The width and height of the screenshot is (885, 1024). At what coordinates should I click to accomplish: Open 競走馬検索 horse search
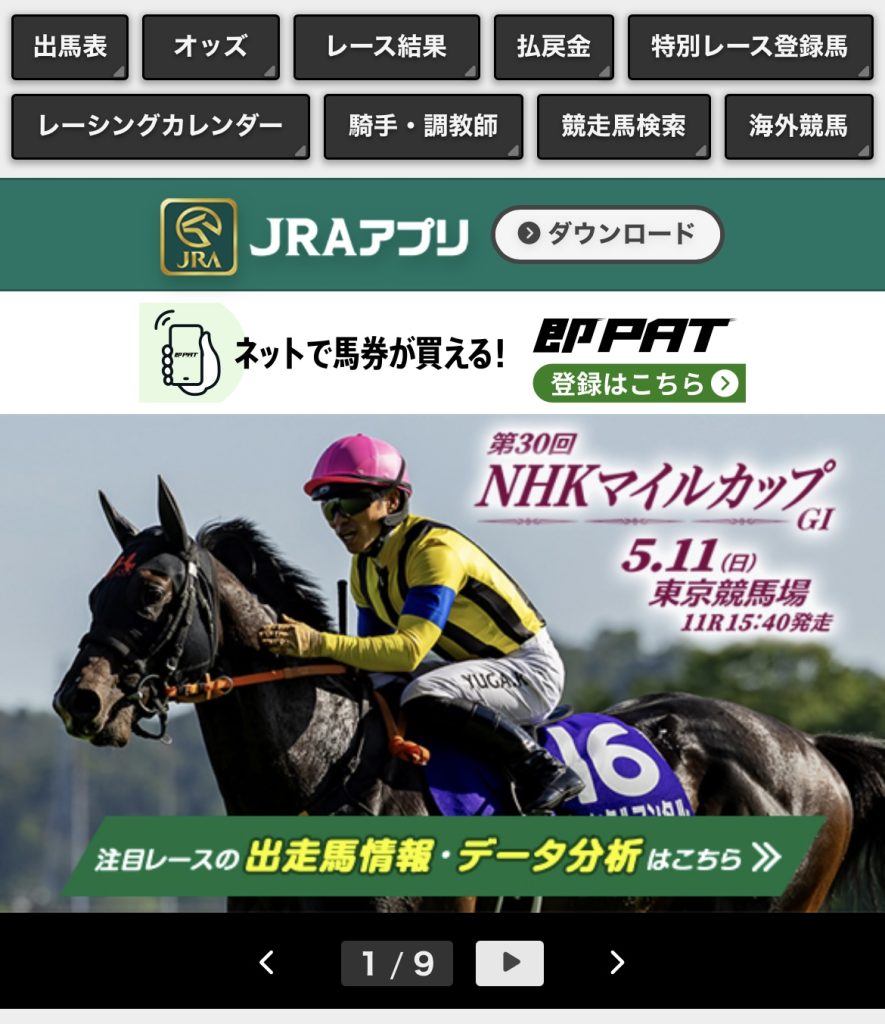point(623,127)
